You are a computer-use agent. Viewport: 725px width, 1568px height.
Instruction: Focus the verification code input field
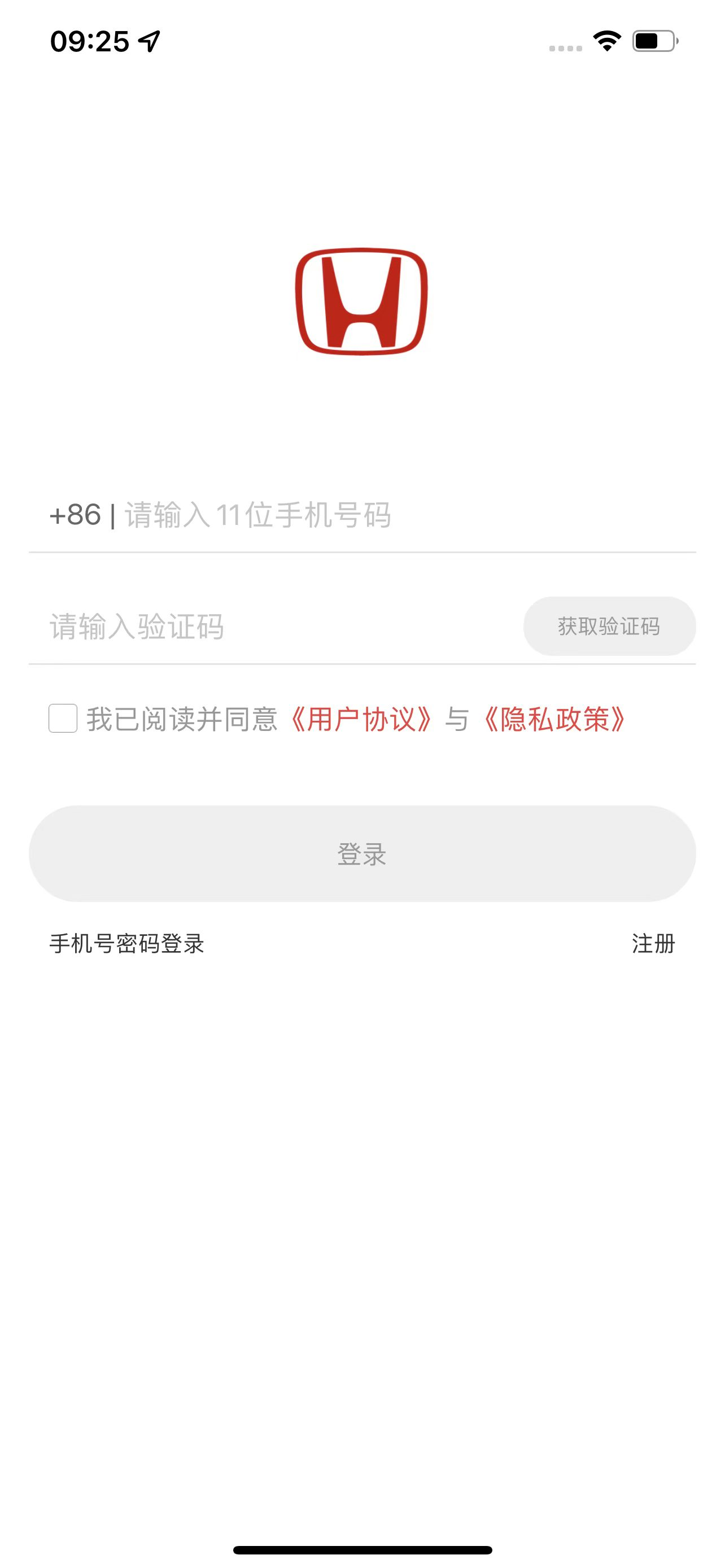pos(274,627)
